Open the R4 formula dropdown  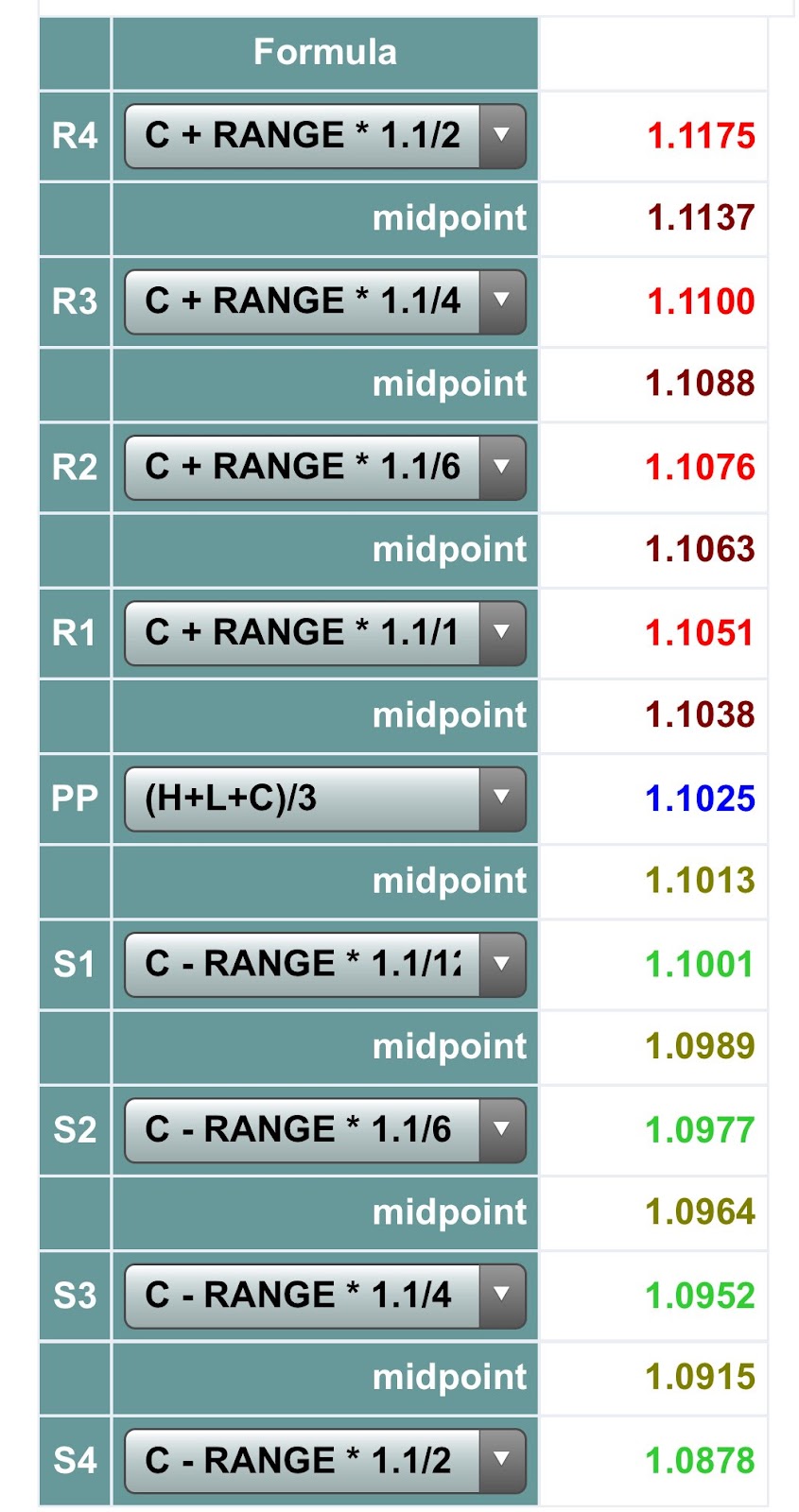coord(324,136)
